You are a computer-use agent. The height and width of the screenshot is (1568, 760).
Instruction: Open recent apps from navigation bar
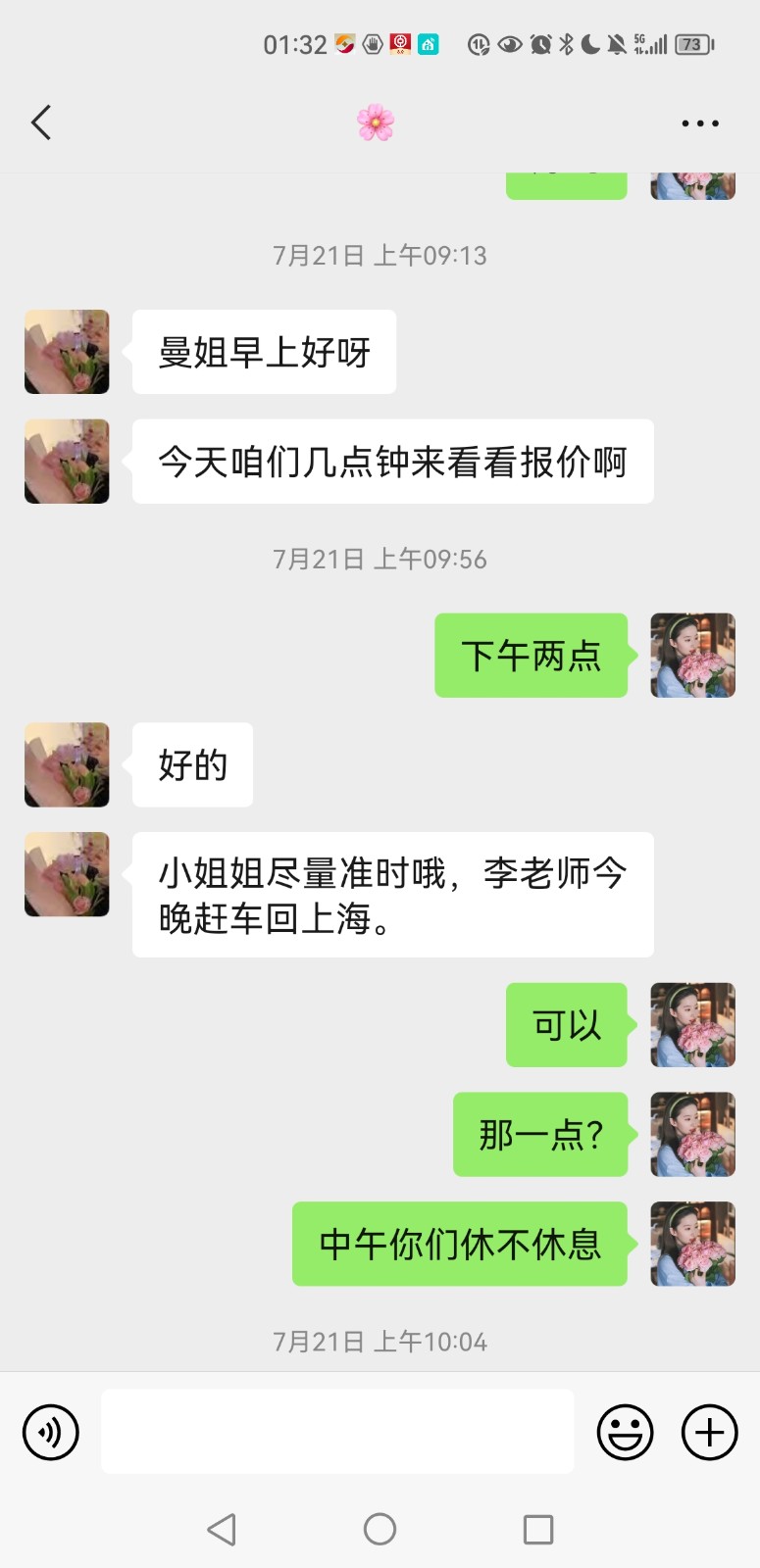538,1529
